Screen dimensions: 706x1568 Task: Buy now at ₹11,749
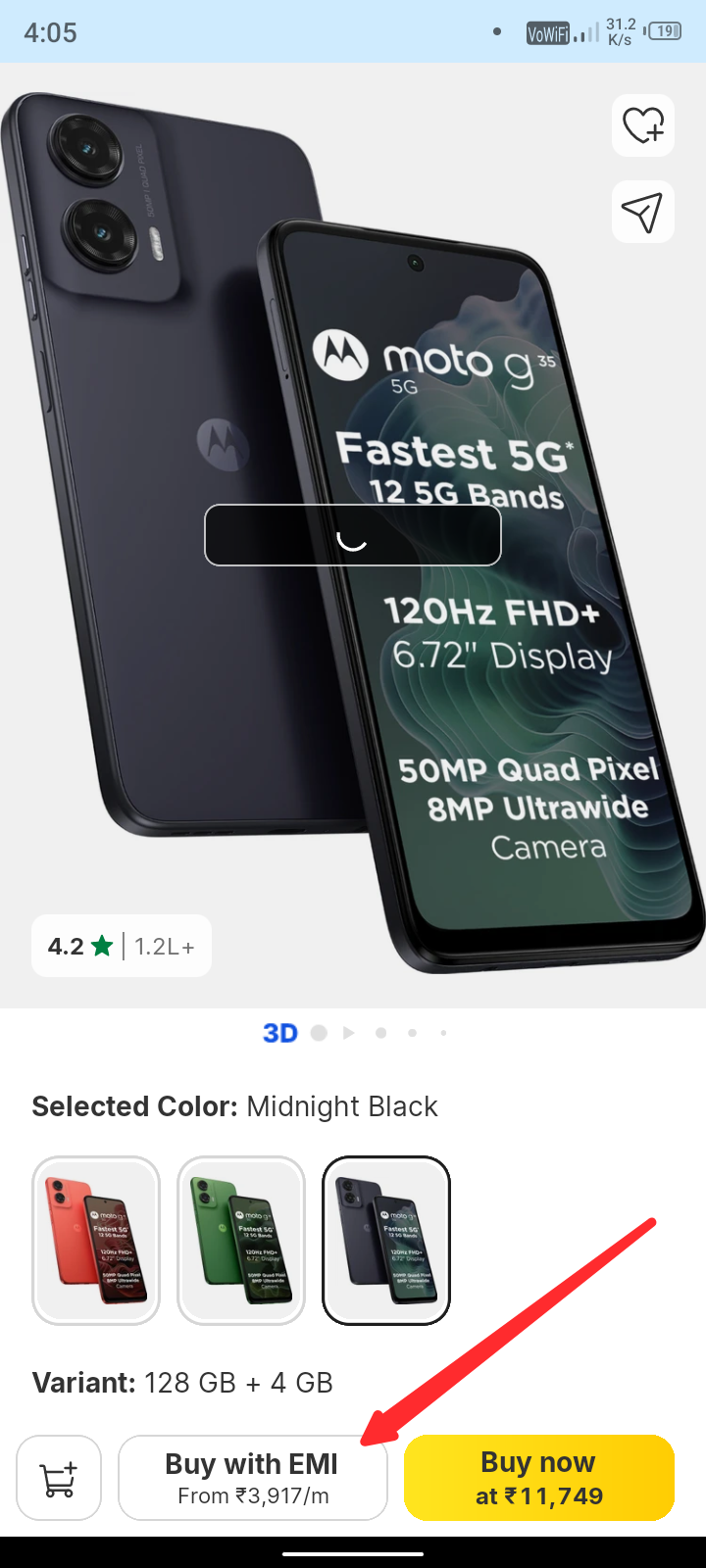[539, 1478]
